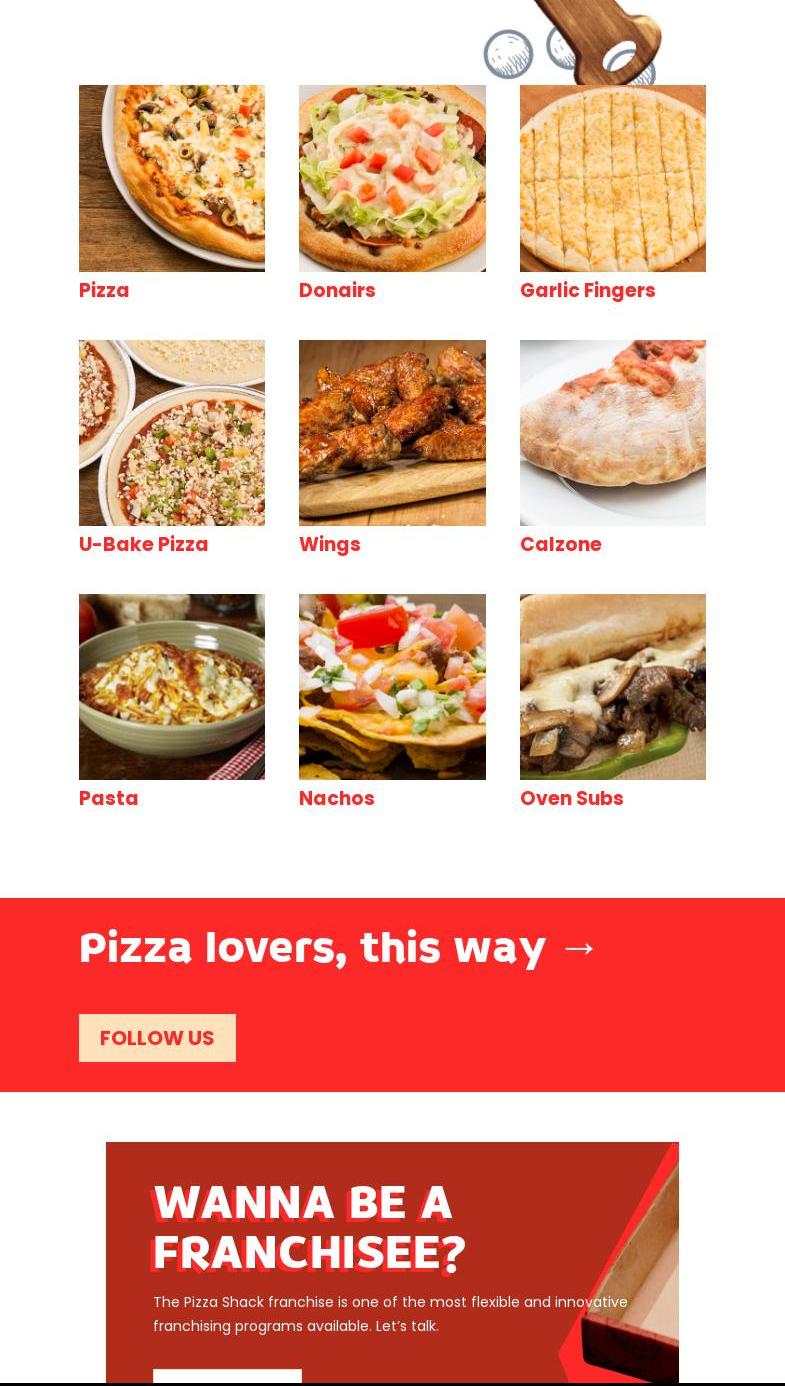785x1386 pixels.
Task: Open the Calzone menu link
Action: (561, 544)
